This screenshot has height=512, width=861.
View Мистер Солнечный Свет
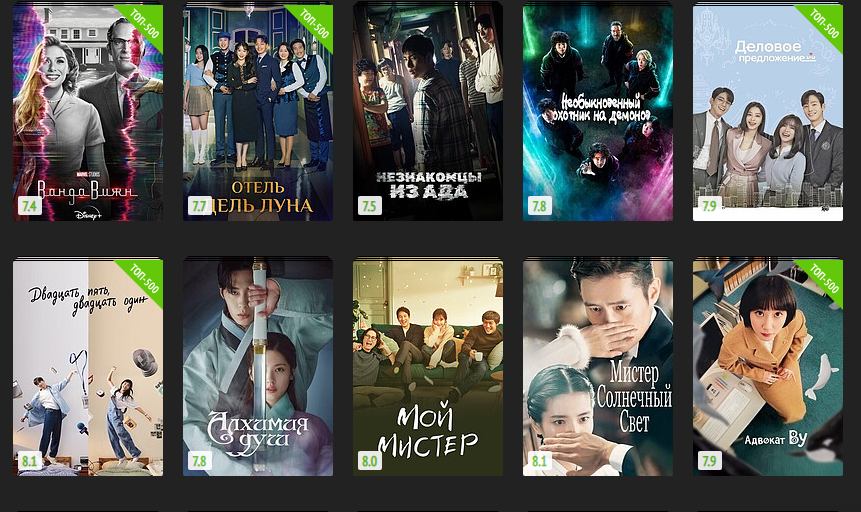pos(598,367)
